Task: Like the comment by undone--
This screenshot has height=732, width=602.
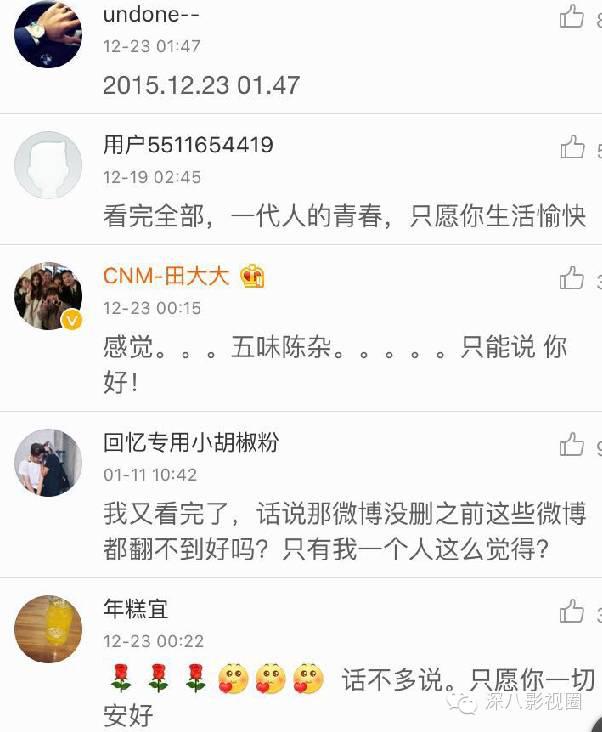Action: (572, 16)
